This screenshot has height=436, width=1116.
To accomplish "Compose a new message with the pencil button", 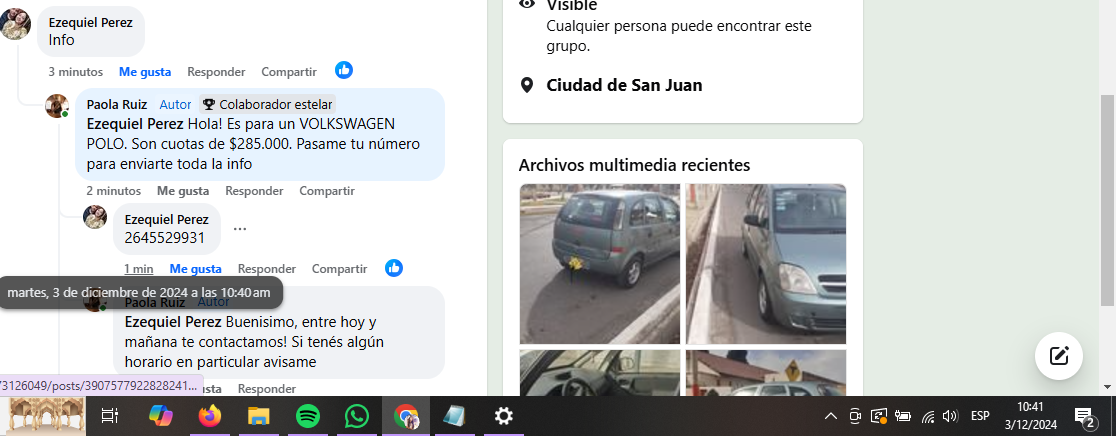I will (1059, 355).
